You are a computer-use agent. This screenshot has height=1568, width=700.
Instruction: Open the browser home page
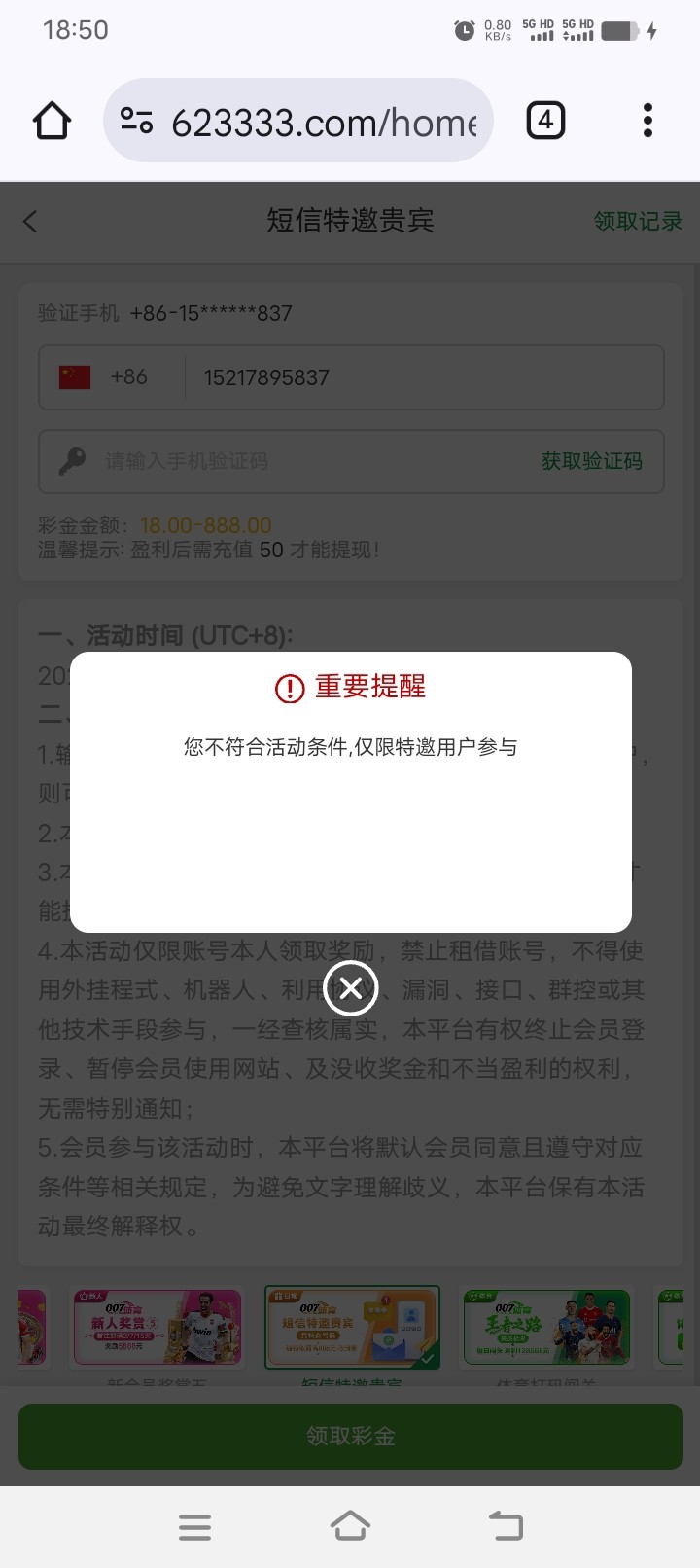tap(52, 122)
